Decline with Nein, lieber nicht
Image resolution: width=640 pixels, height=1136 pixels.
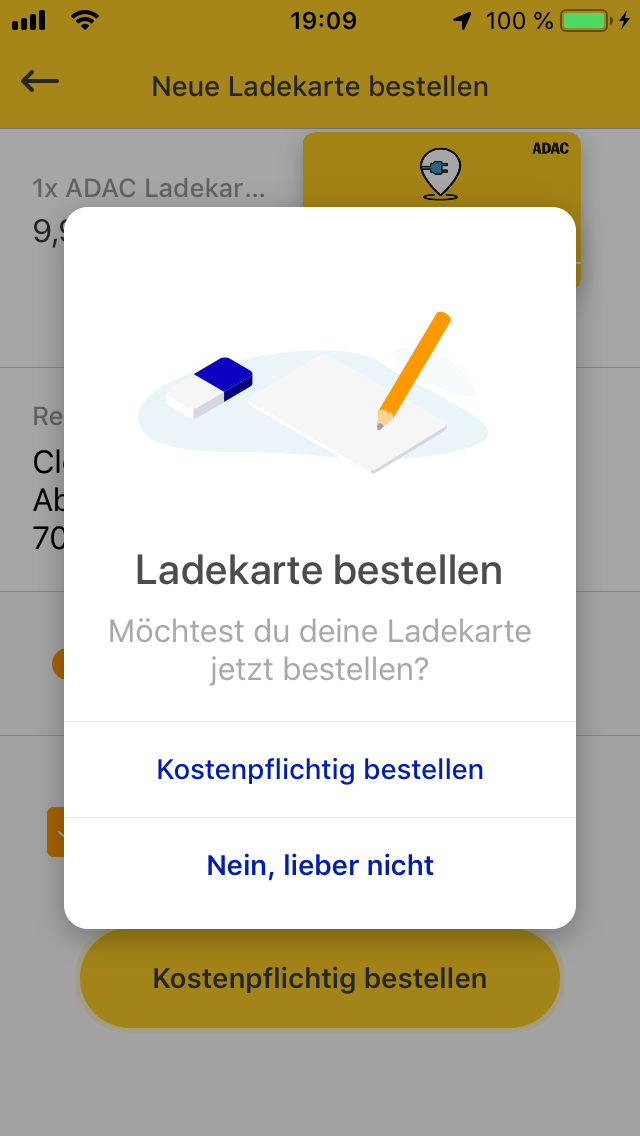(320, 865)
